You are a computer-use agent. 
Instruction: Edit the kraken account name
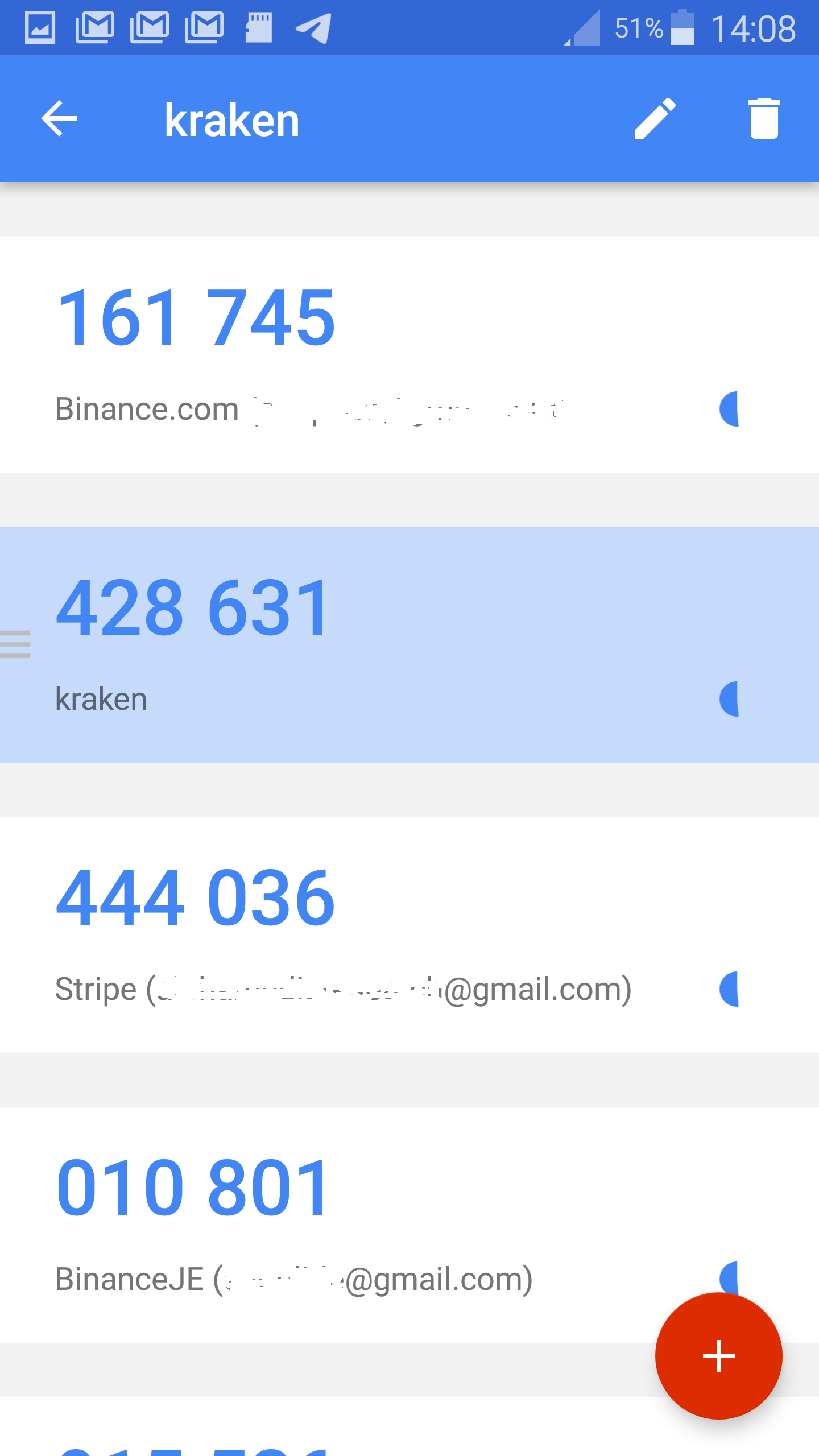point(655,118)
